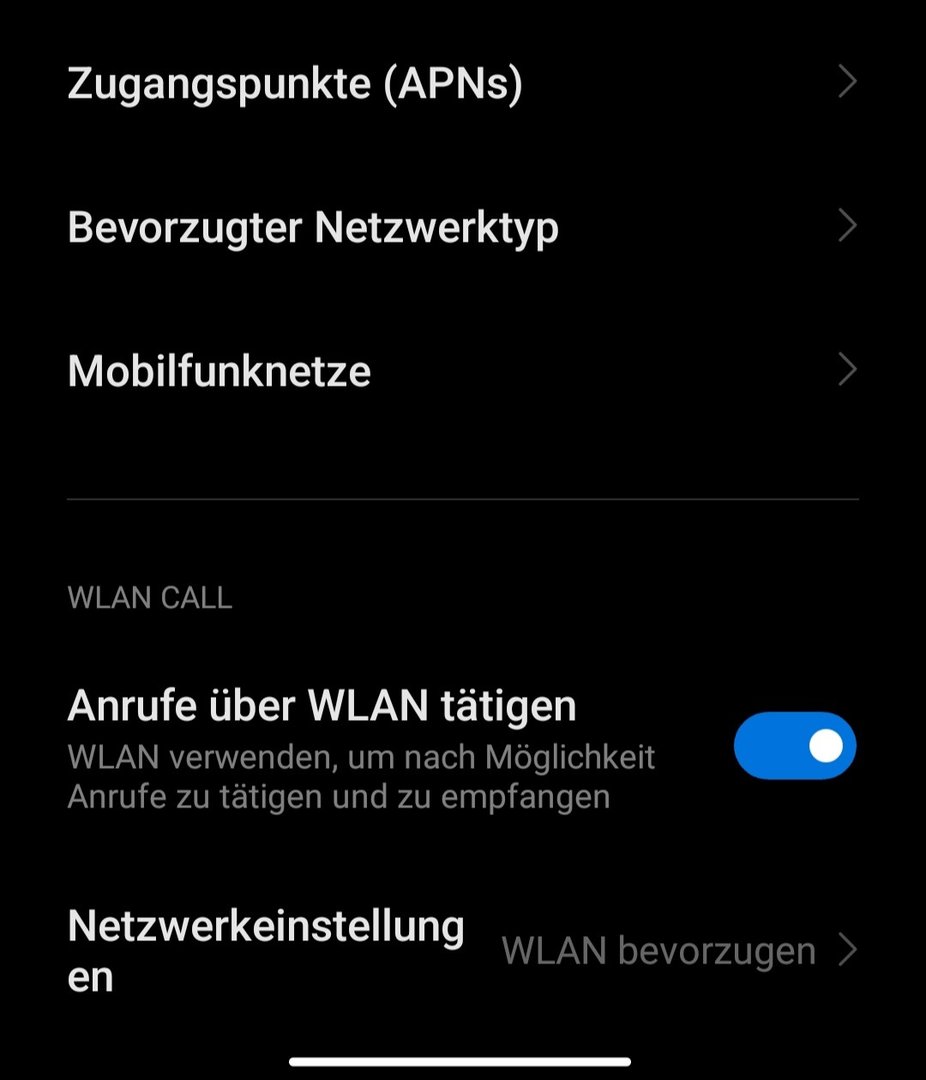Disable Anrufe über WLAN tätigen switch

click(x=794, y=746)
